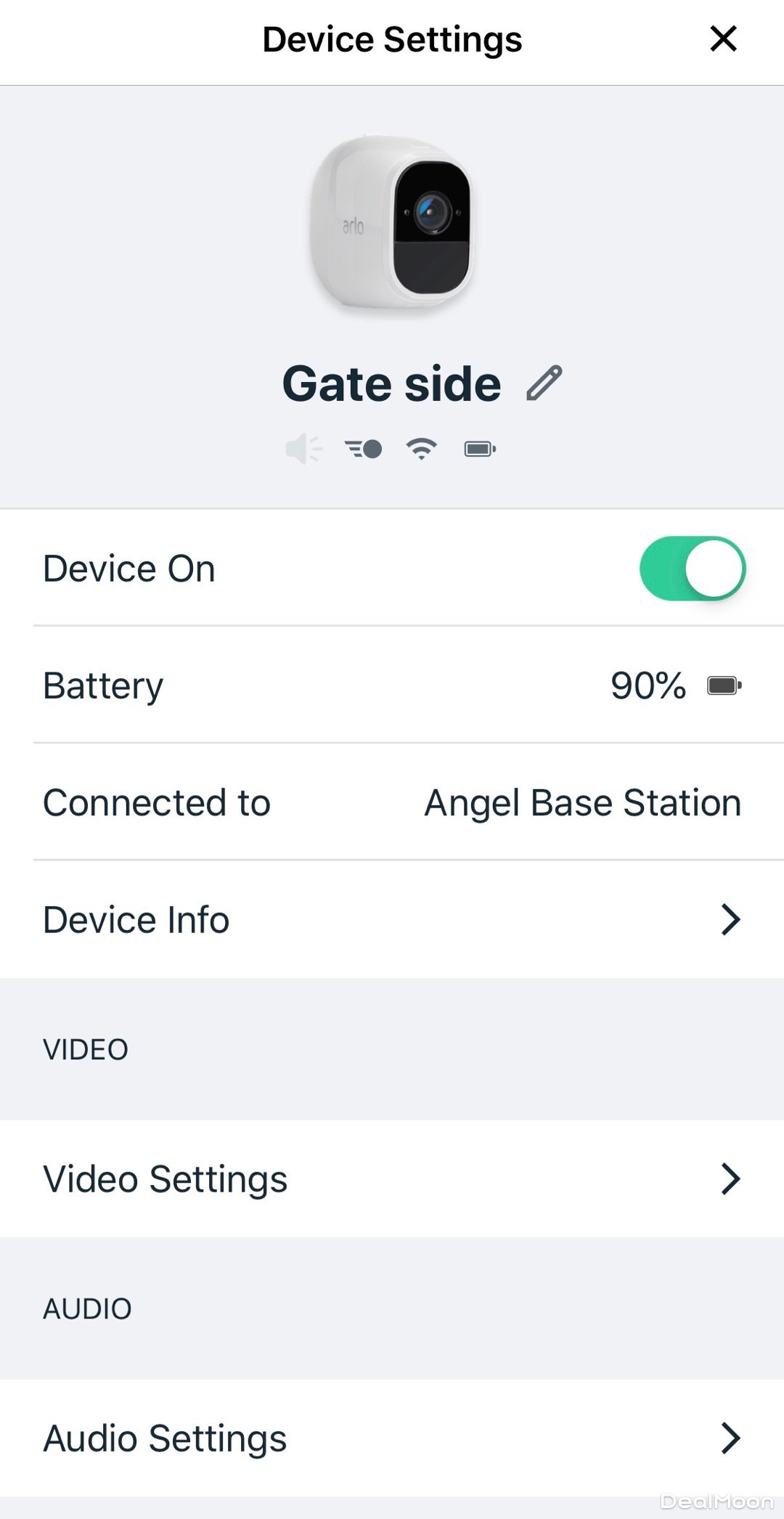This screenshot has width=784, height=1519.
Task: Open Device Info
Action: (392, 920)
